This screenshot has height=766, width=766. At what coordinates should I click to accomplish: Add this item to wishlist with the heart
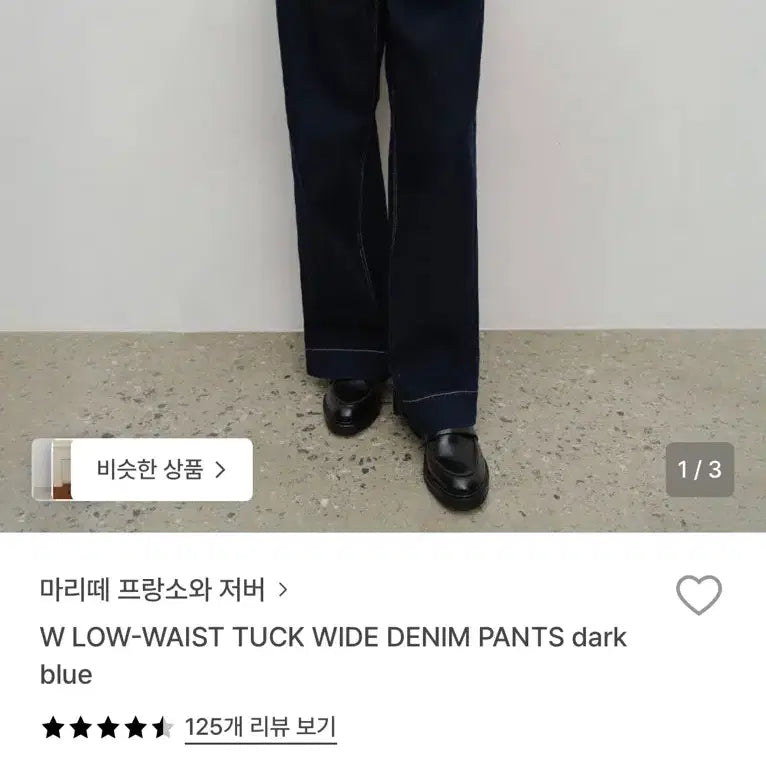point(698,596)
